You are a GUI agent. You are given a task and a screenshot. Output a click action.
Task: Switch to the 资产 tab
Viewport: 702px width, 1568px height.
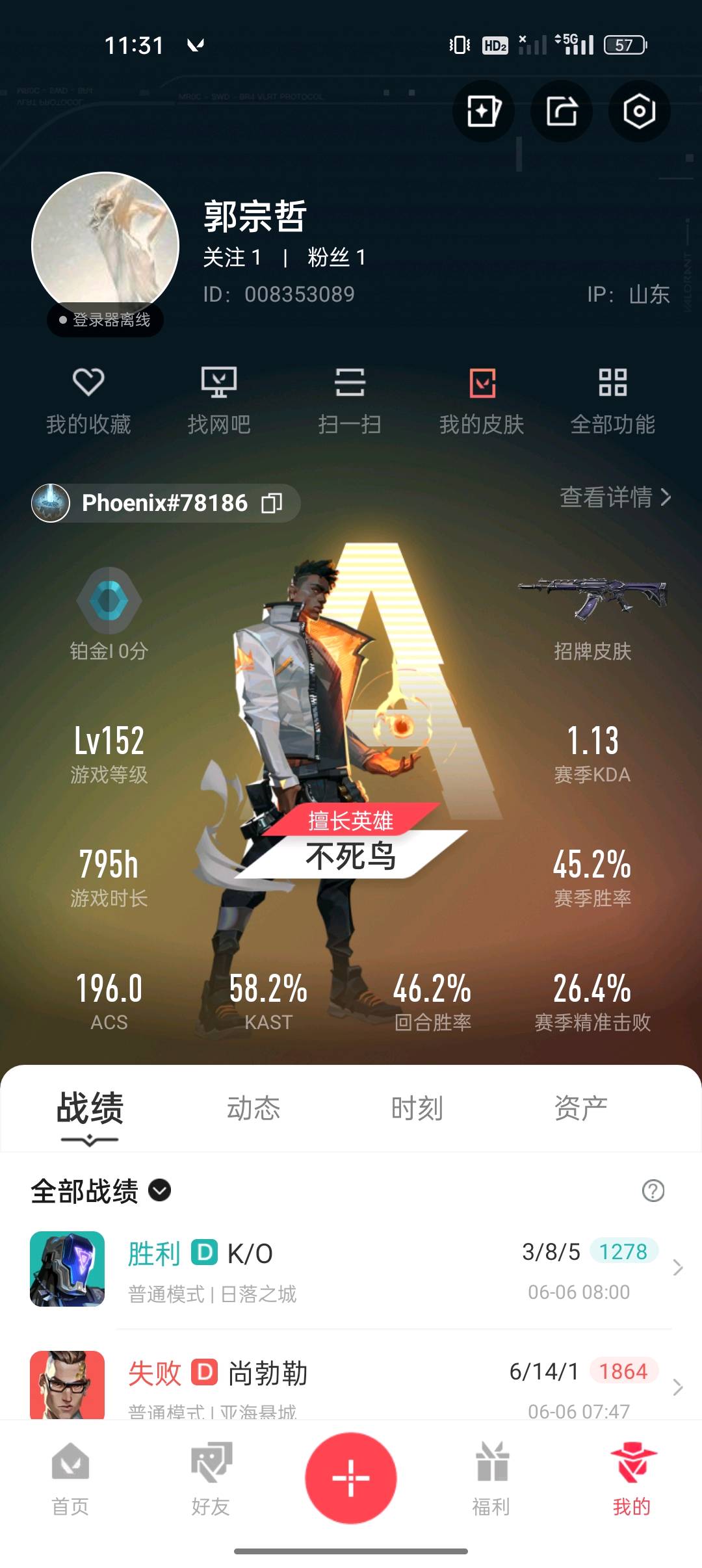(x=580, y=1108)
